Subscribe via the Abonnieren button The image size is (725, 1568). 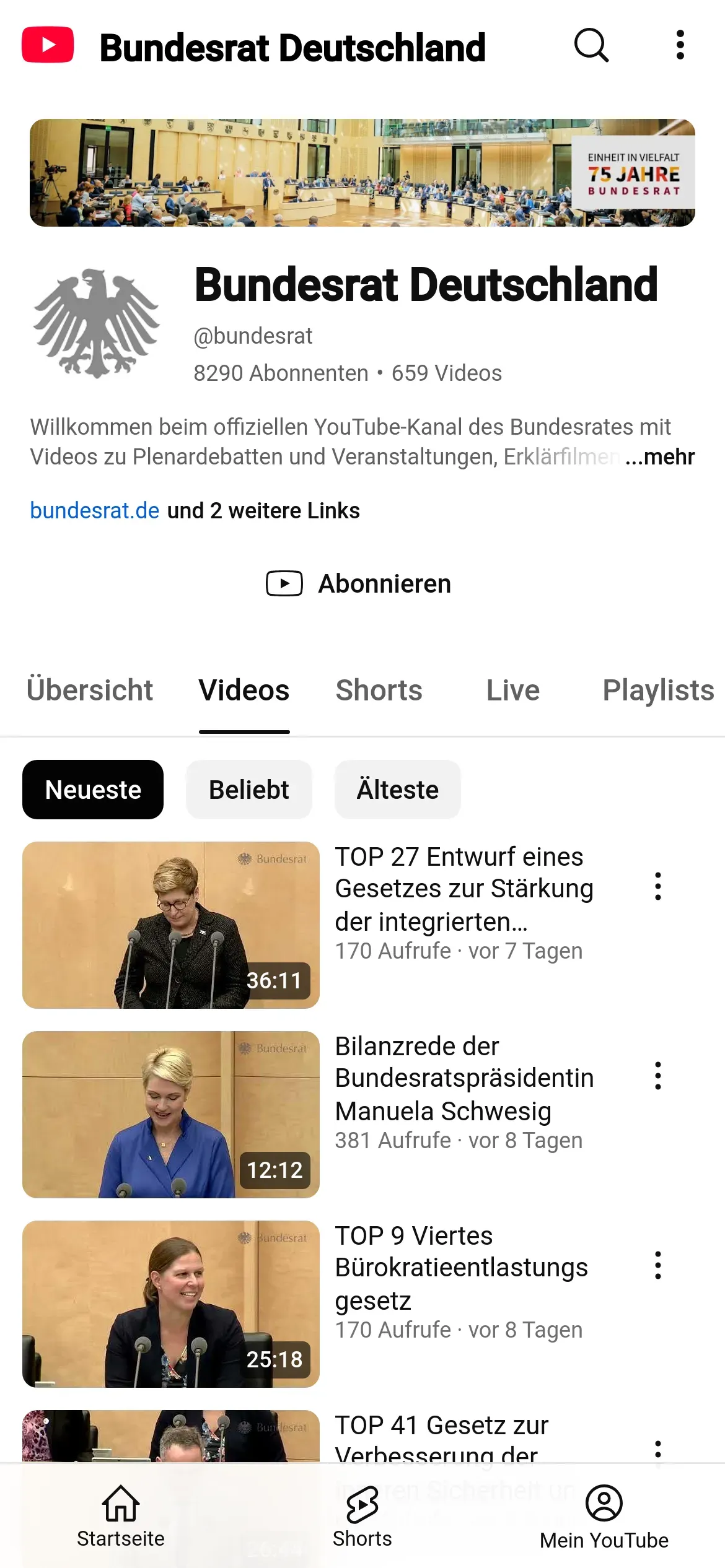tap(359, 584)
